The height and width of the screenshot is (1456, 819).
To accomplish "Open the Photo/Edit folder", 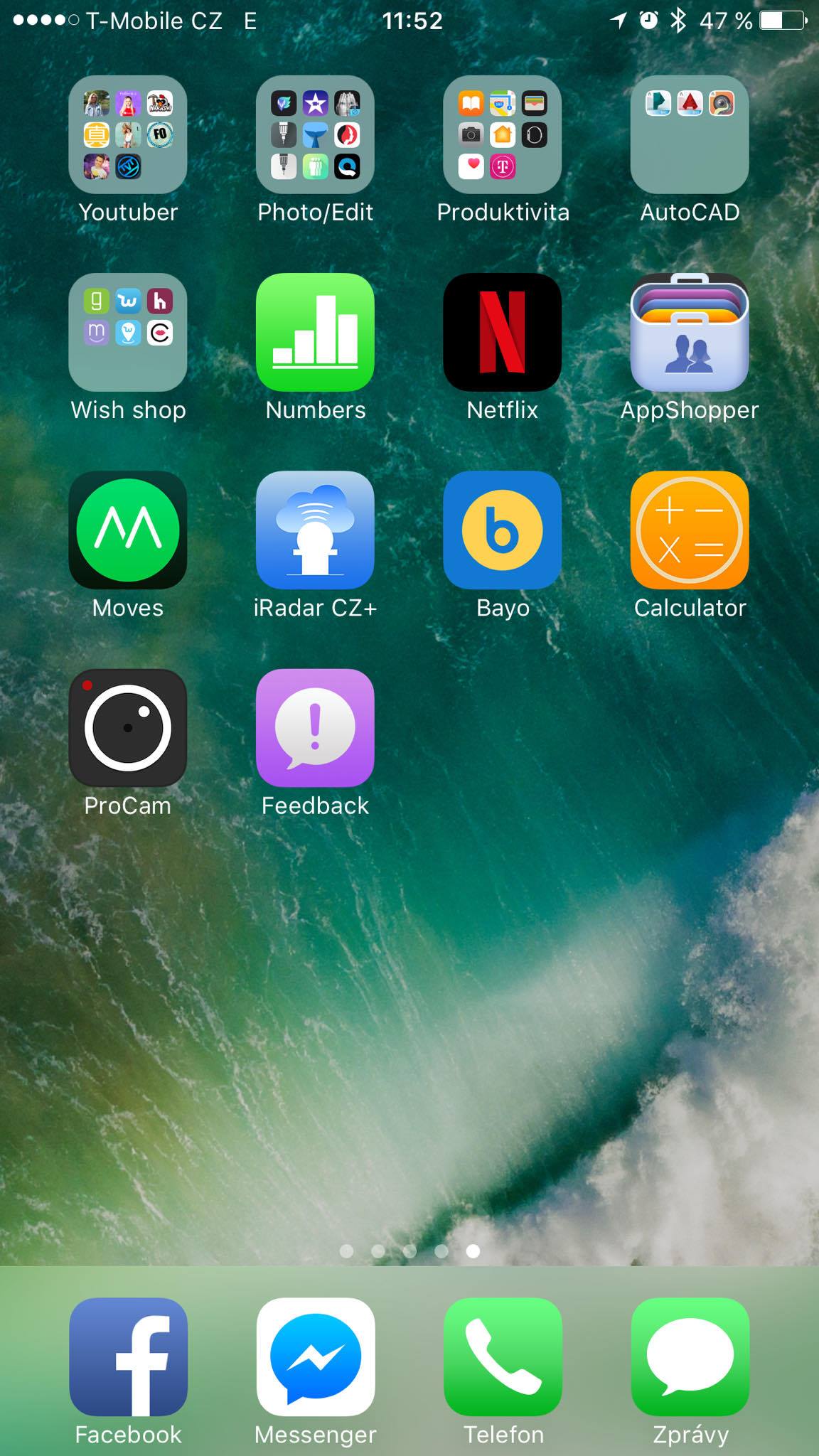I will [x=315, y=134].
